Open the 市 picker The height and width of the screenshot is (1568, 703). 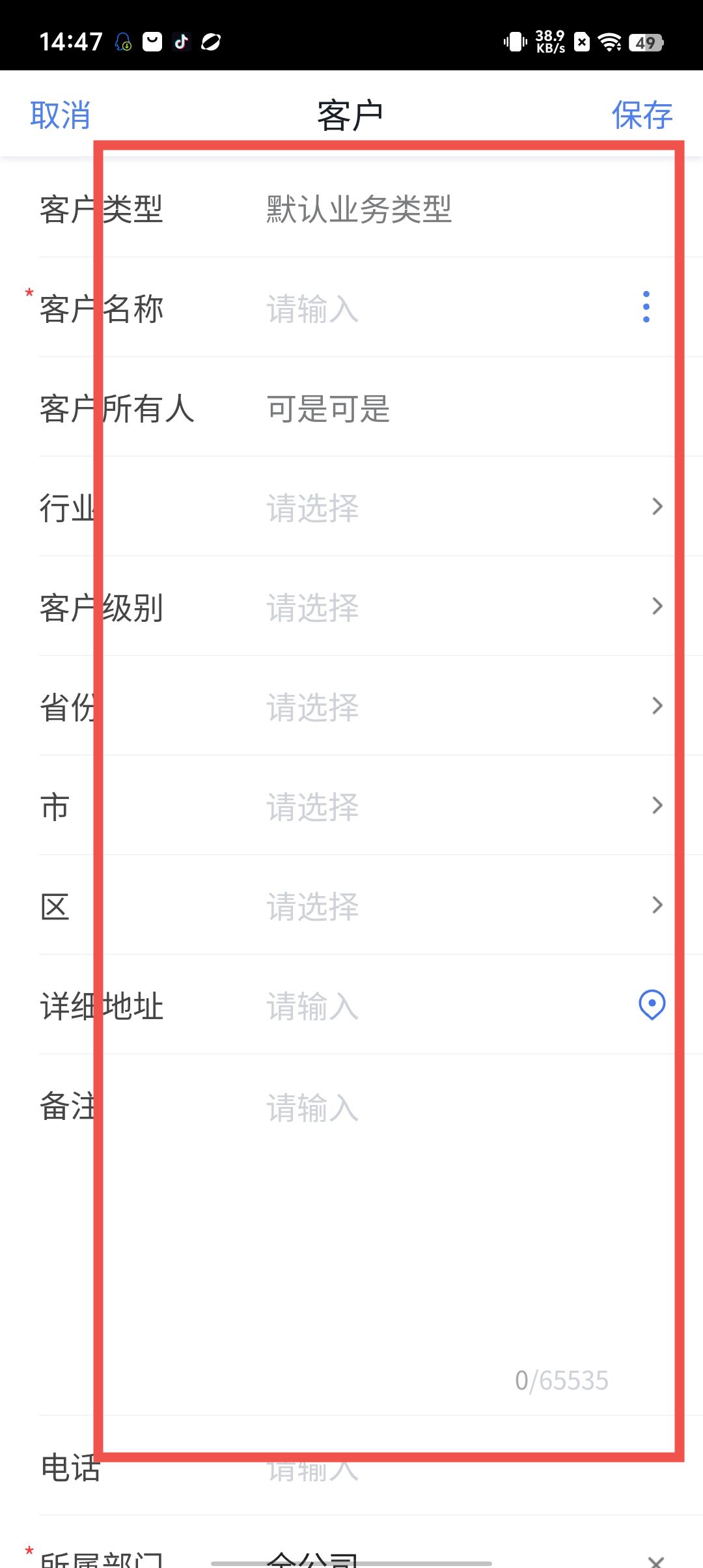coord(456,807)
